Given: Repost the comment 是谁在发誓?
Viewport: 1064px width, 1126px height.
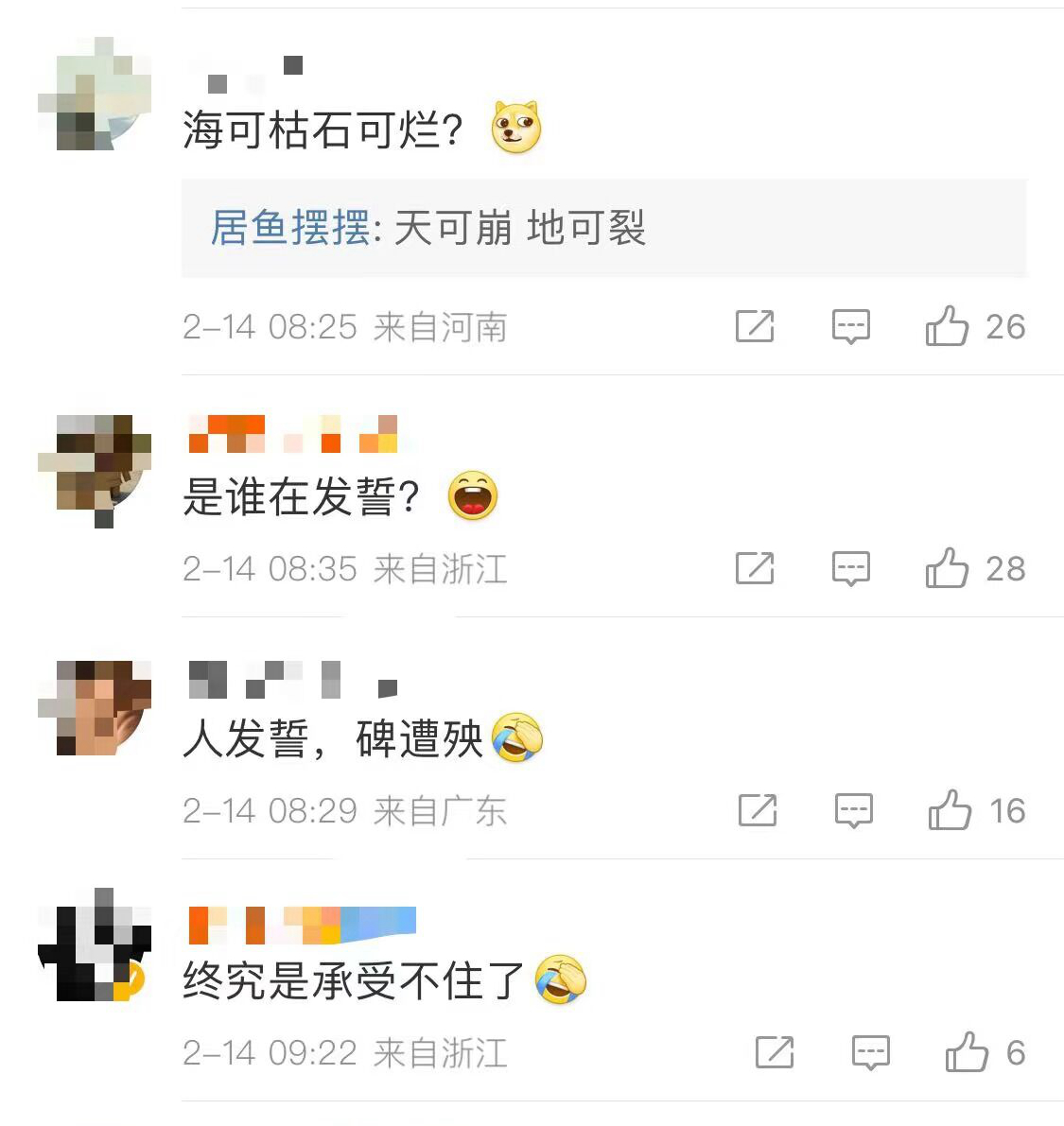Looking at the screenshot, I should [x=755, y=568].
